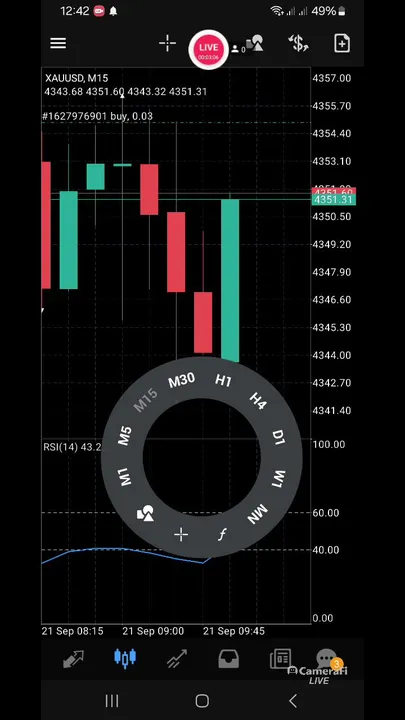Choose the MN monthly timeframe
This screenshot has width=405, height=720.
click(257, 514)
